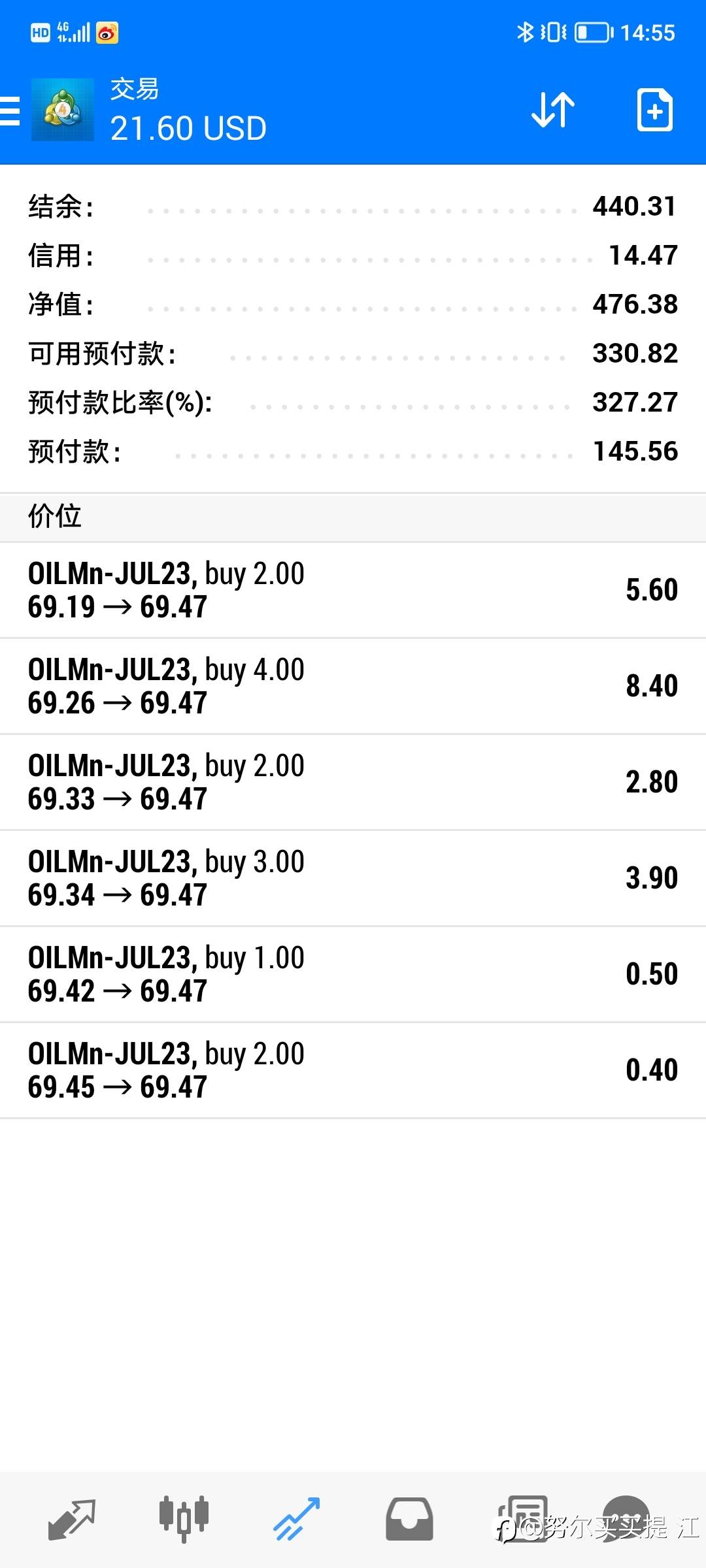Select the buy 2.00 position at 69.33
Screen dimensions: 706x1568
353,782
